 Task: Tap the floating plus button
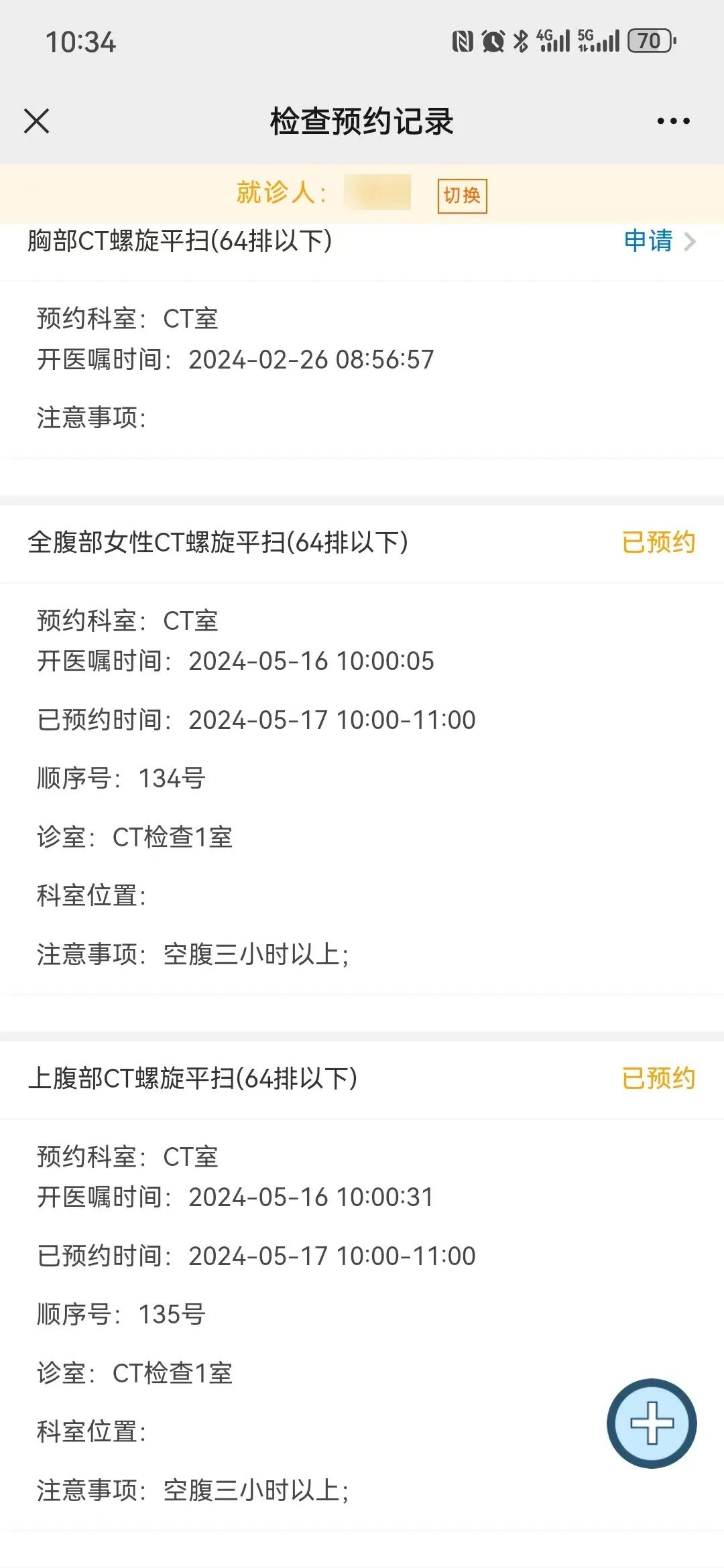coord(652,1423)
